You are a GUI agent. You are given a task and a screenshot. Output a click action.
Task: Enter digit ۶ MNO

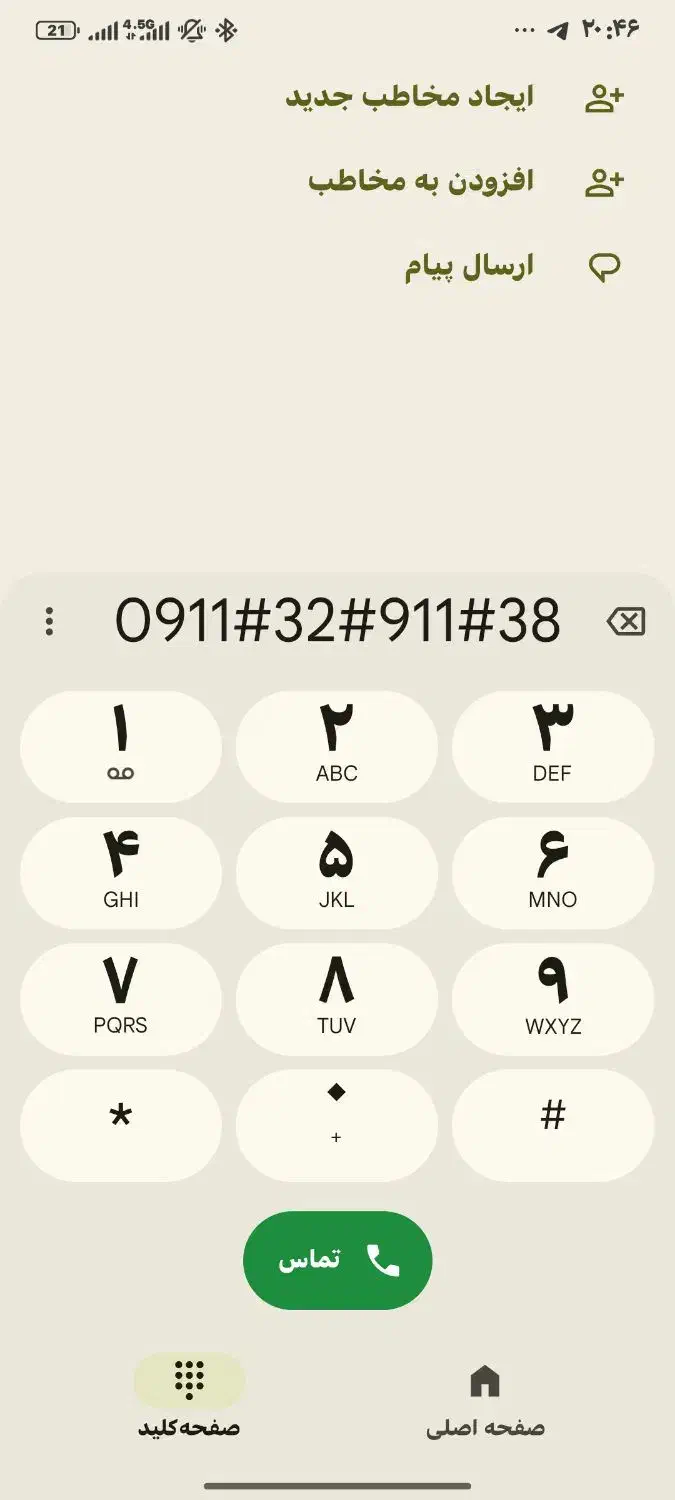tap(553, 872)
